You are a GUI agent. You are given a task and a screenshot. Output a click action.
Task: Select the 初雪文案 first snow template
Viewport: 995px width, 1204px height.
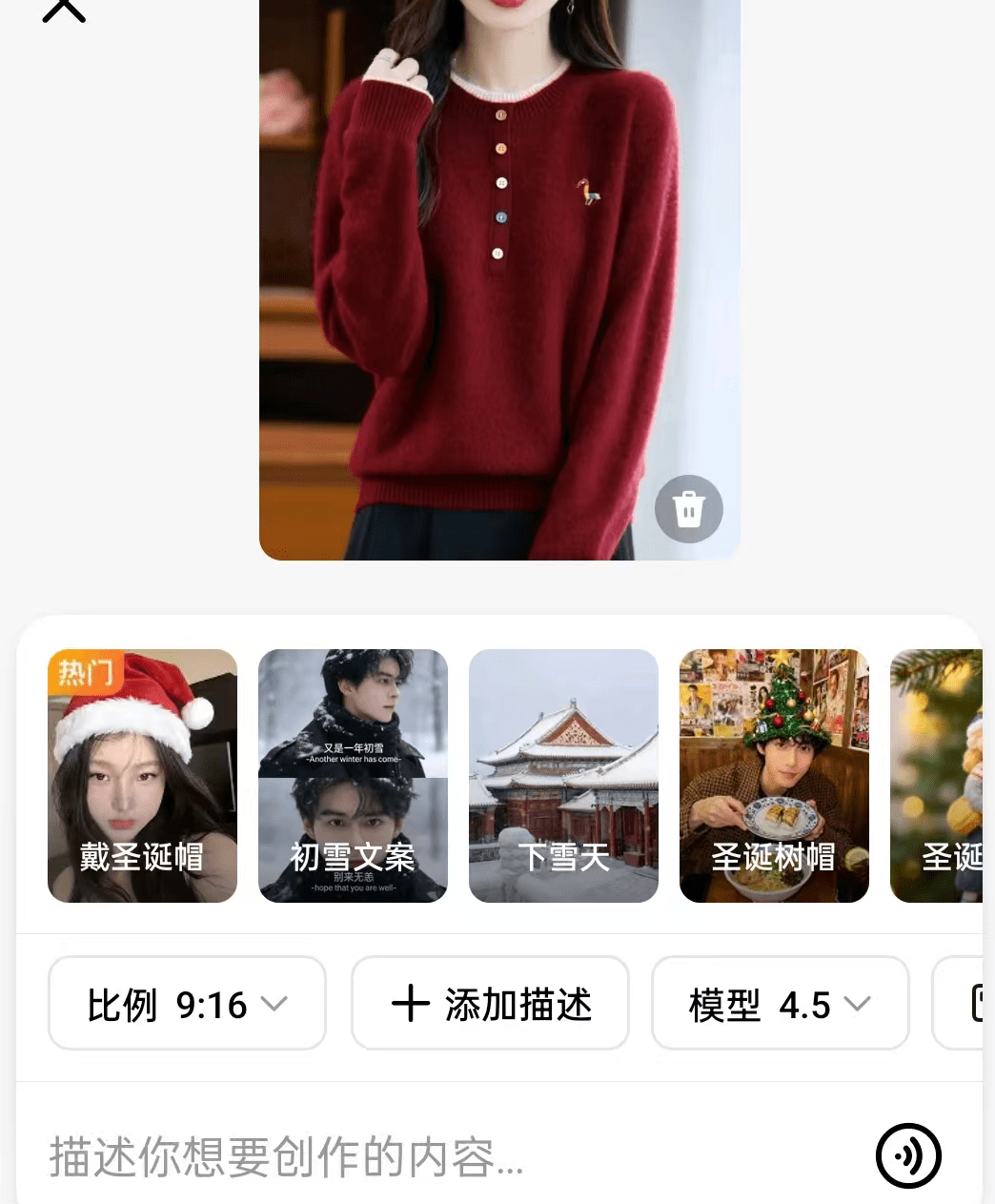(353, 776)
